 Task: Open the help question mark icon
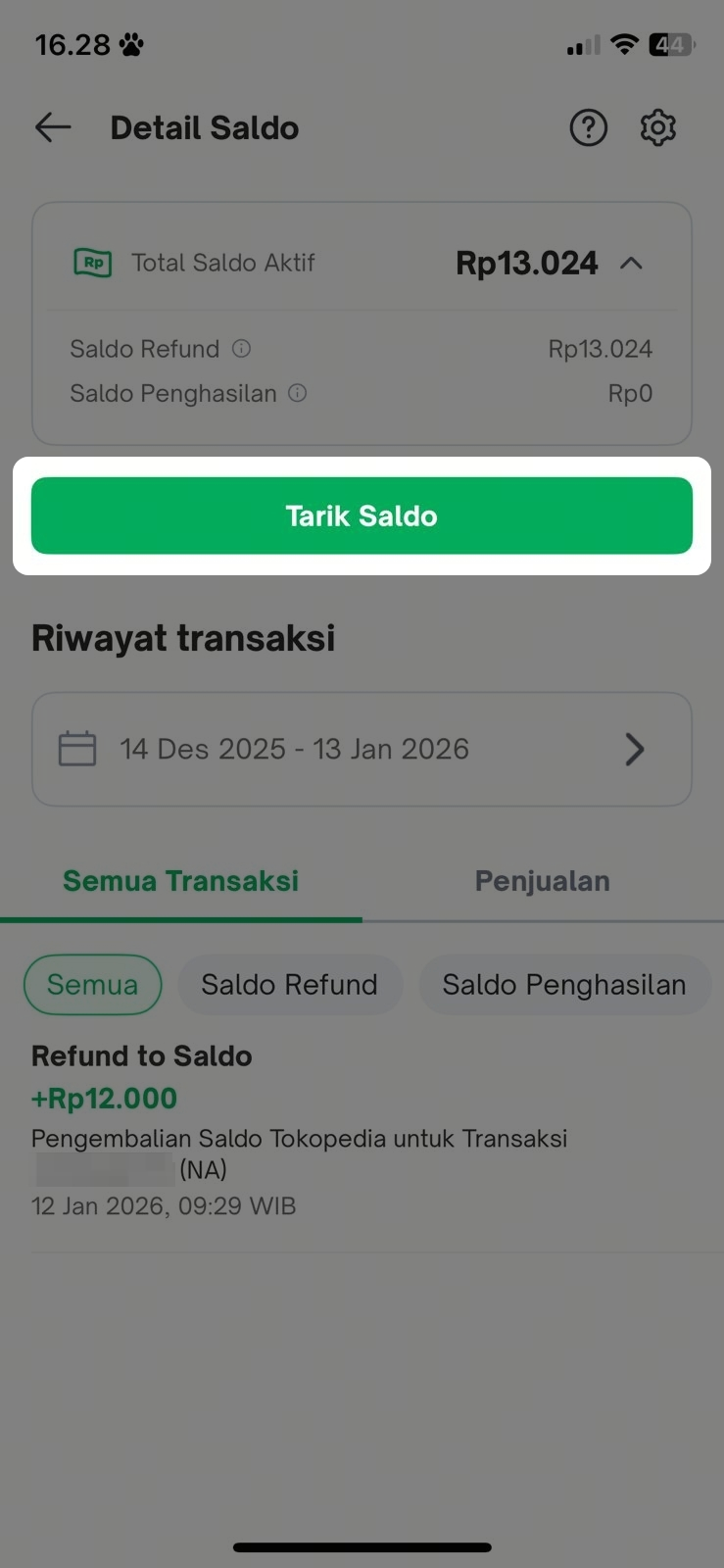pos(588,127)
